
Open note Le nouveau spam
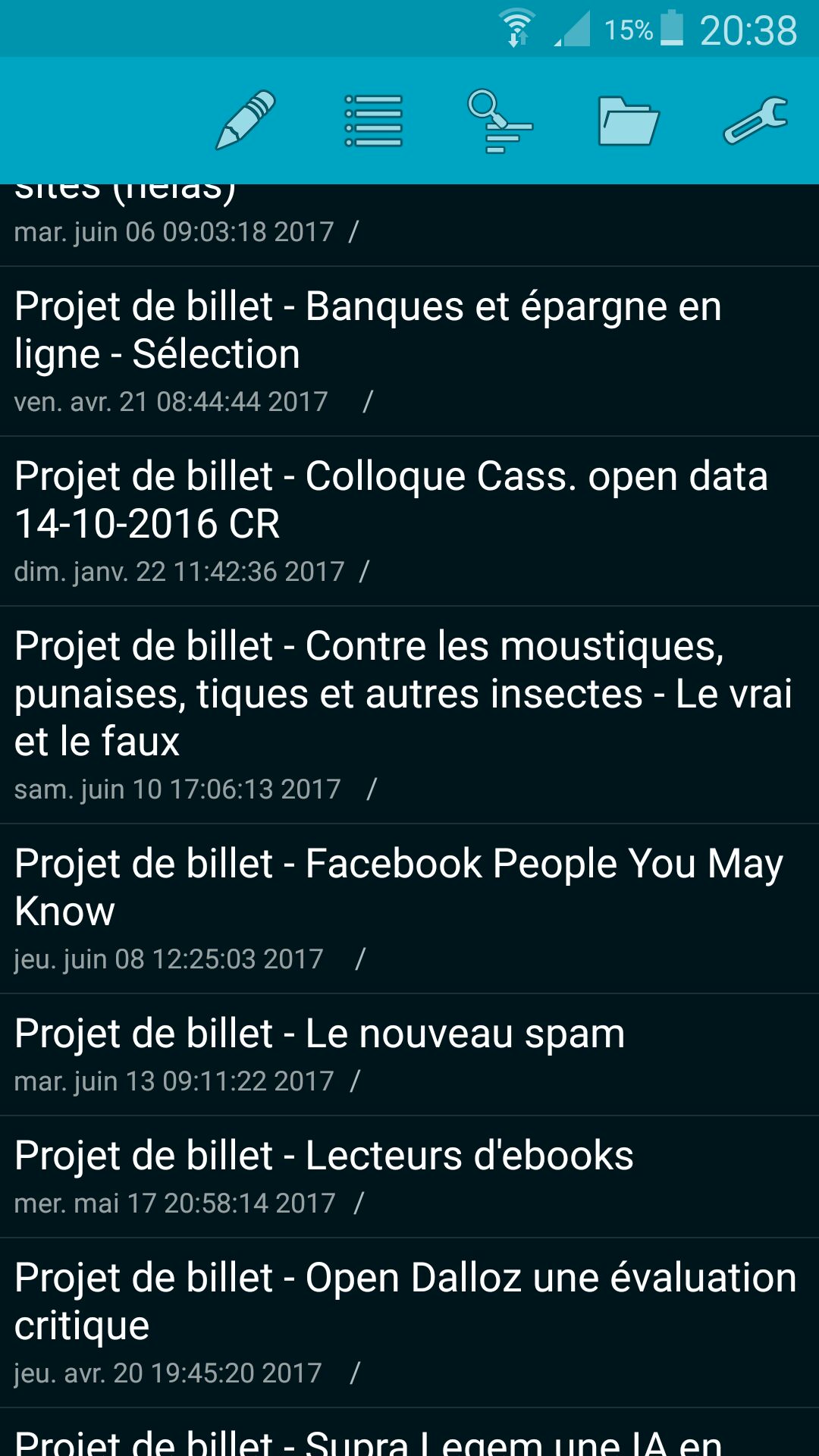(409, 1055)
